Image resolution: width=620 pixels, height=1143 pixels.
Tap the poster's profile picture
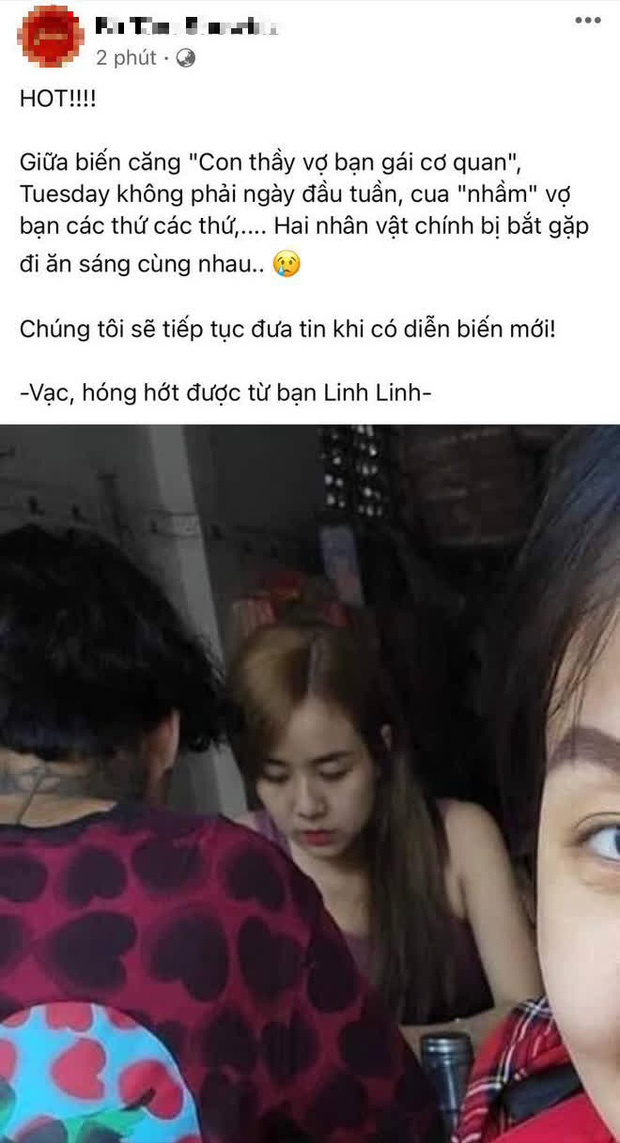(50, 37)
